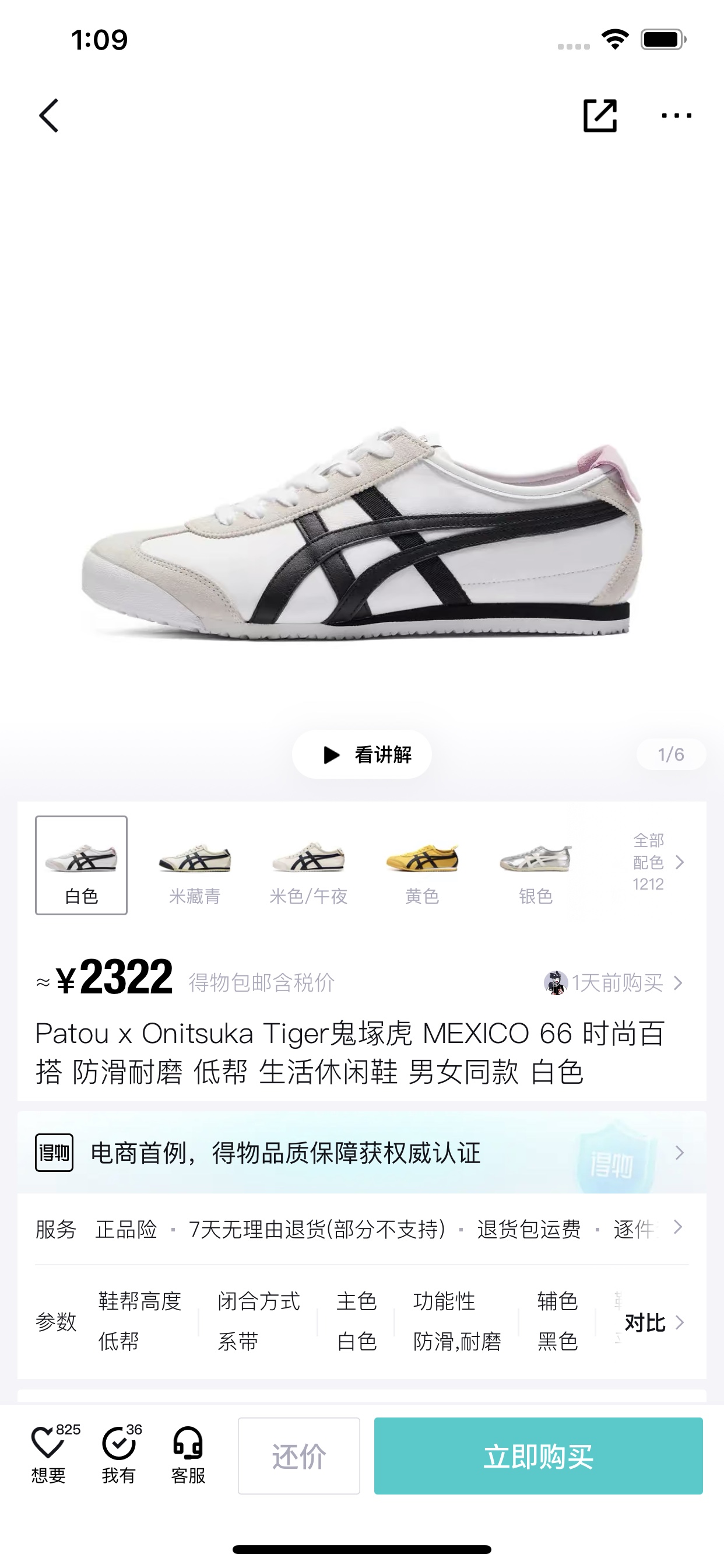View all 1212 colorways

pos(658,862)
